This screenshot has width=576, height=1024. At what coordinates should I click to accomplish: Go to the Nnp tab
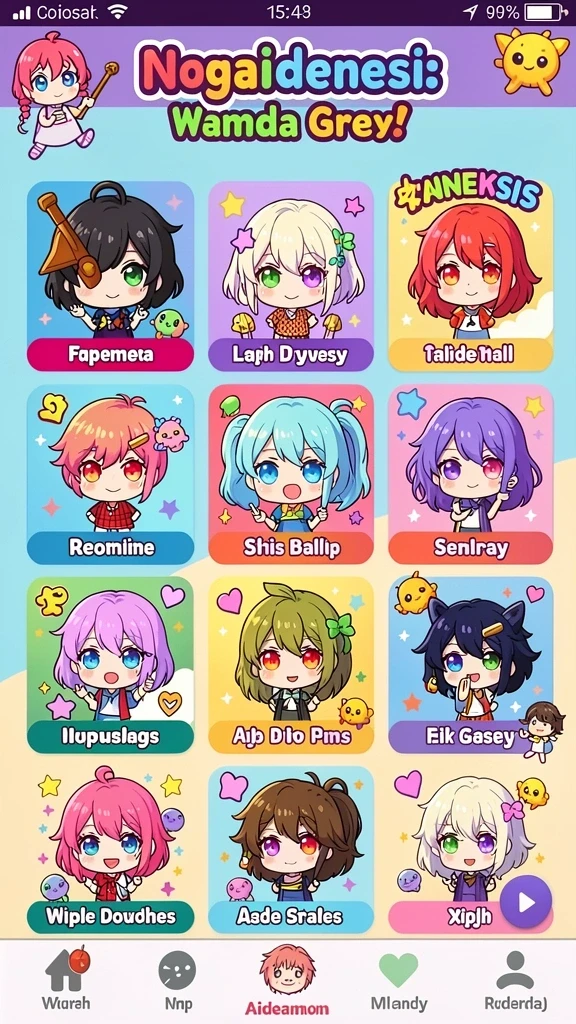coord(178,980)
